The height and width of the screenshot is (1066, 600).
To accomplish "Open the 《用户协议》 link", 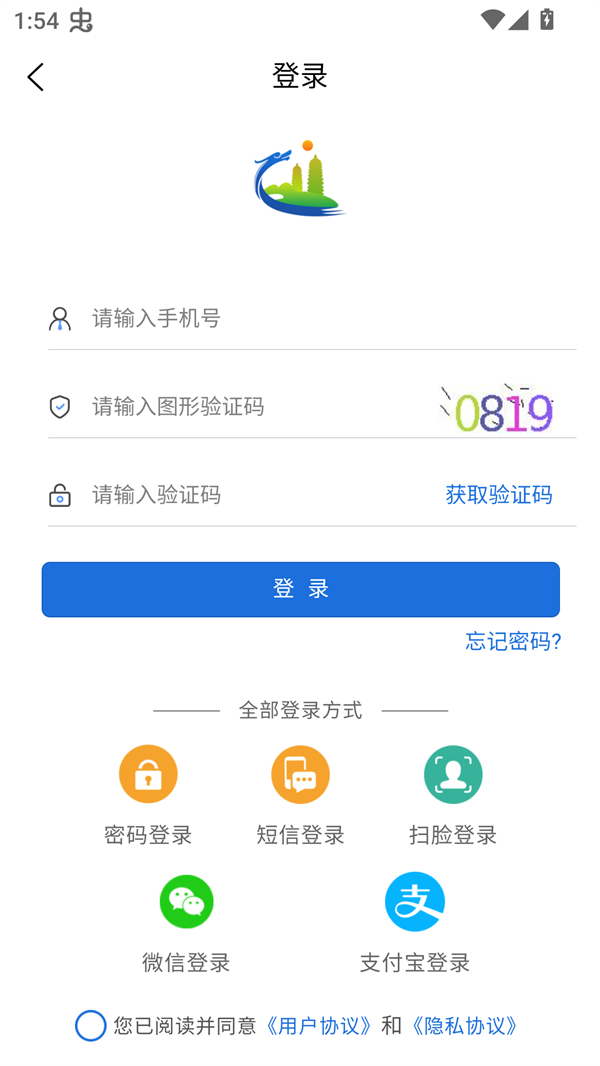I will [319, 1026].
